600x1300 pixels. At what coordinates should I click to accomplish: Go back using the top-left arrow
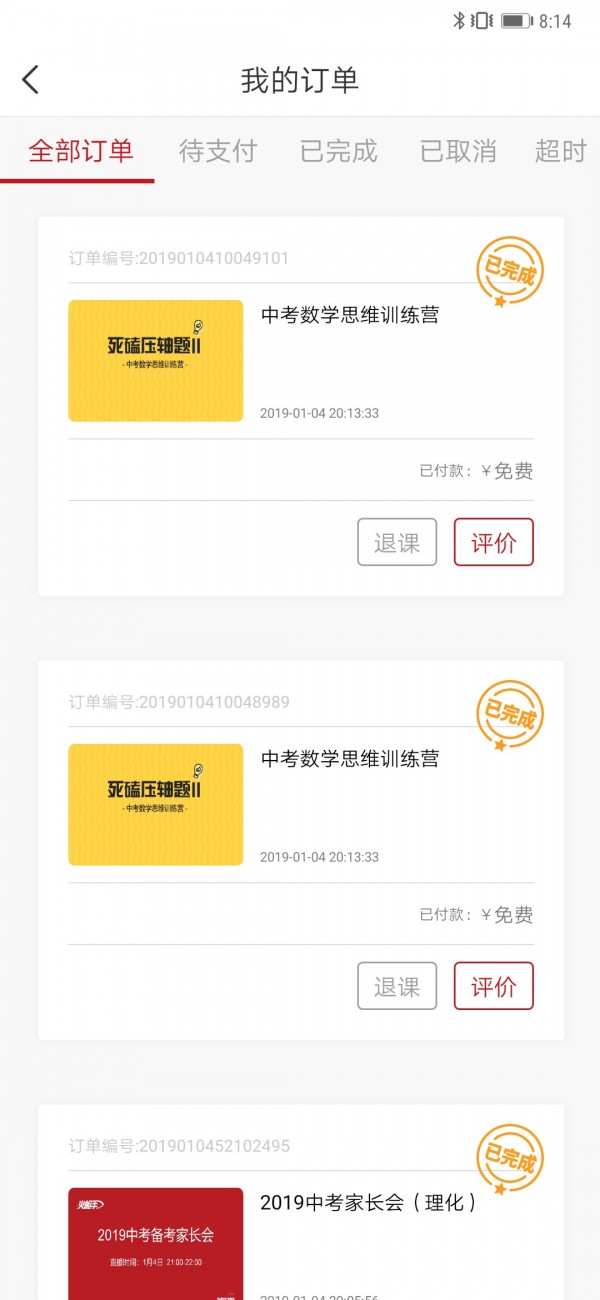click(31, 80)
